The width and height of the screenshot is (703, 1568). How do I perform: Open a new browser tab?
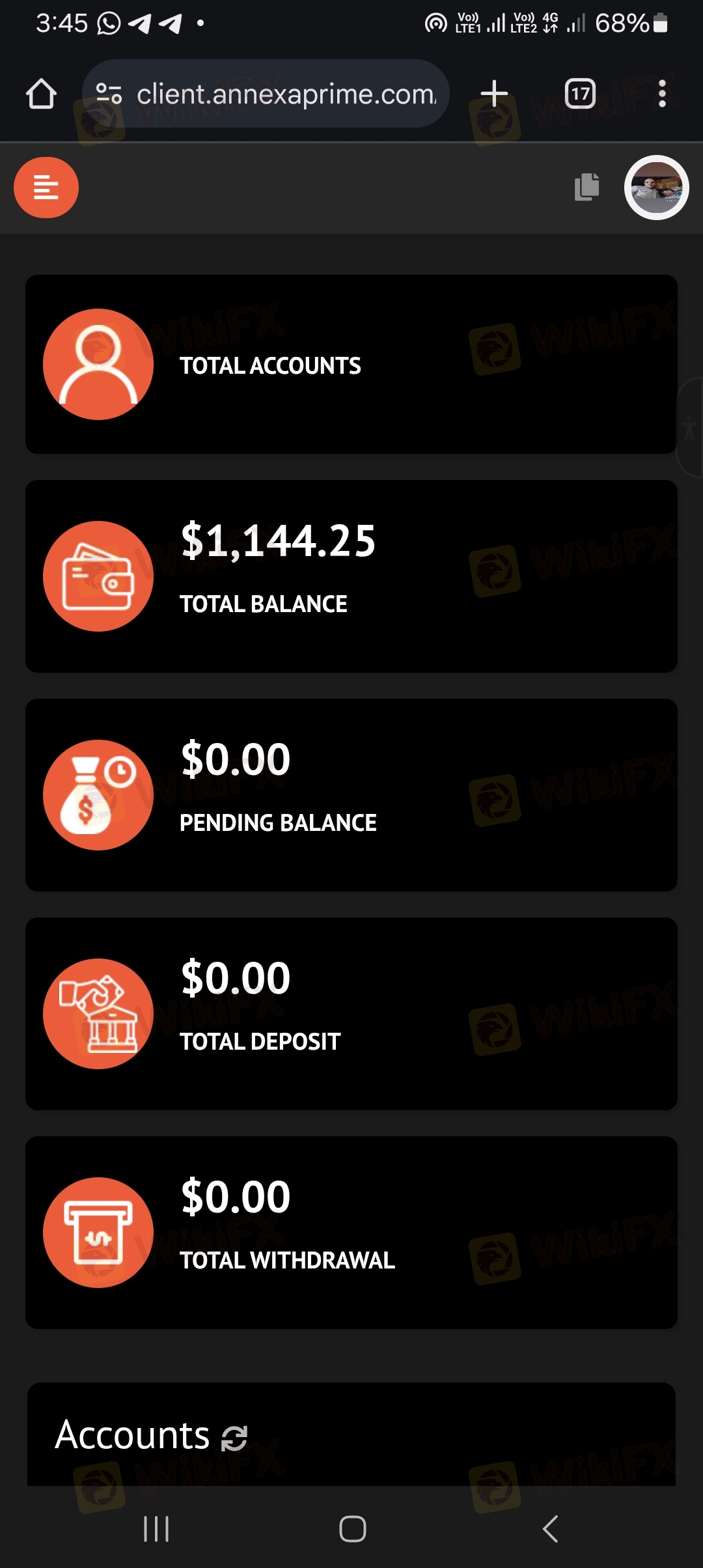(x=494, y=94)
